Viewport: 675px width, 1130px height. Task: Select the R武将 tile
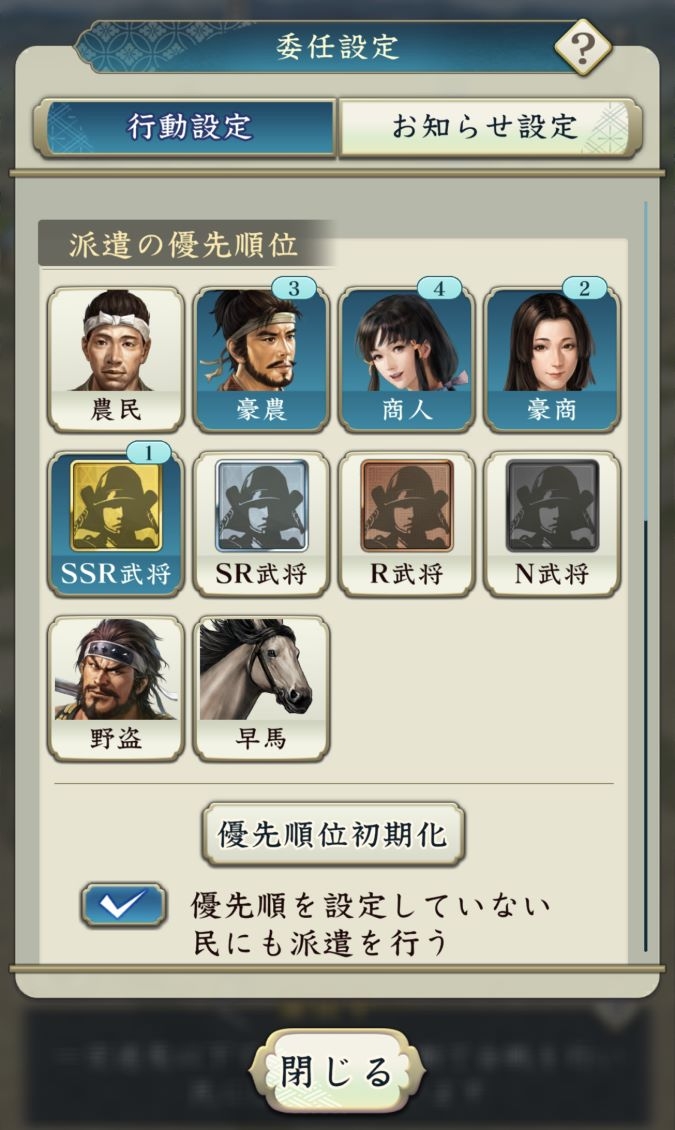[407, 524]
